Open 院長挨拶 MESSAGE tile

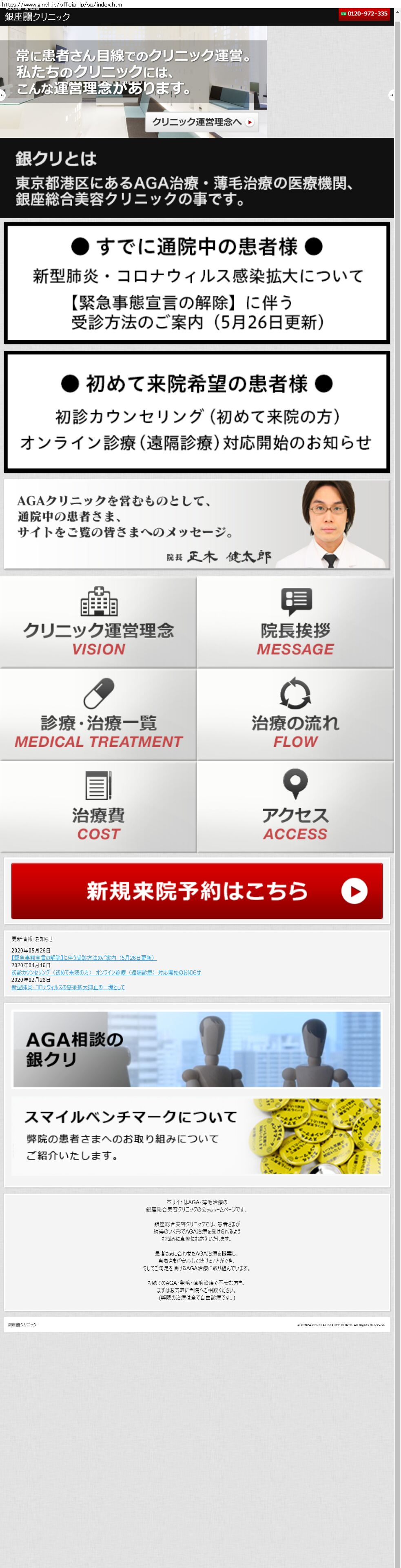pyautogui.click(x=295, y=622)
